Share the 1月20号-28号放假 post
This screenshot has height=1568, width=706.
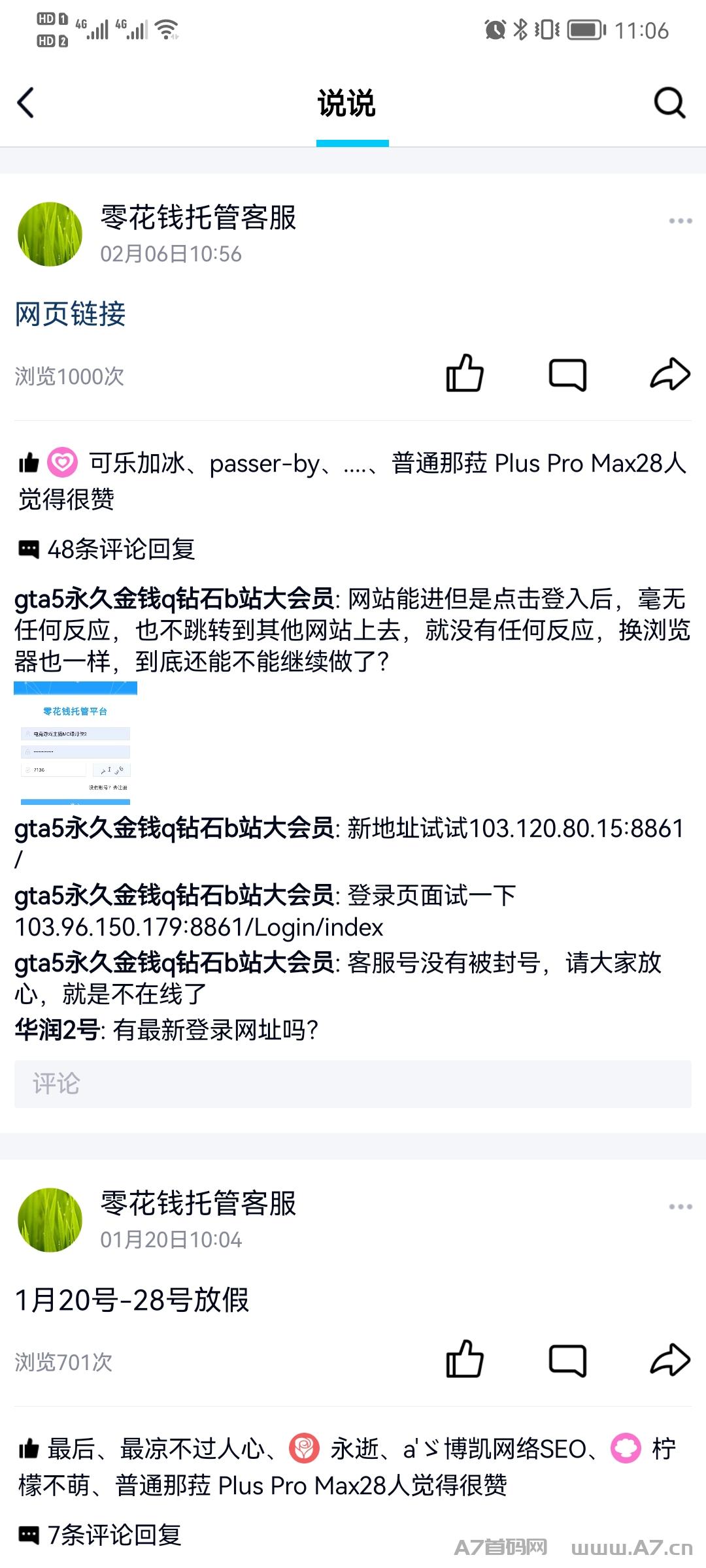(x=670, y=1360)
